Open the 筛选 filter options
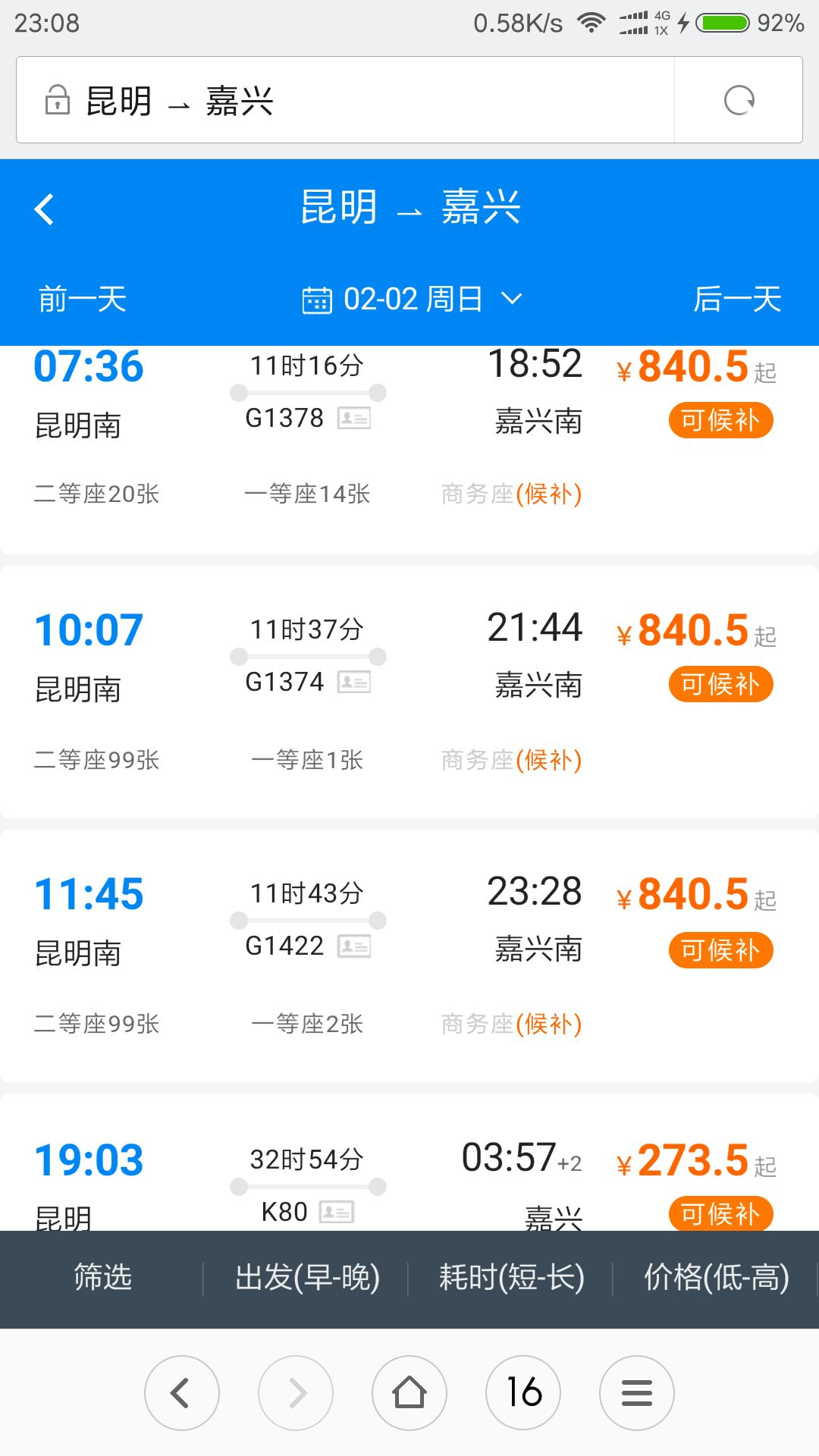Screen dimensions: 819x1456 (x=102, y=1278)
